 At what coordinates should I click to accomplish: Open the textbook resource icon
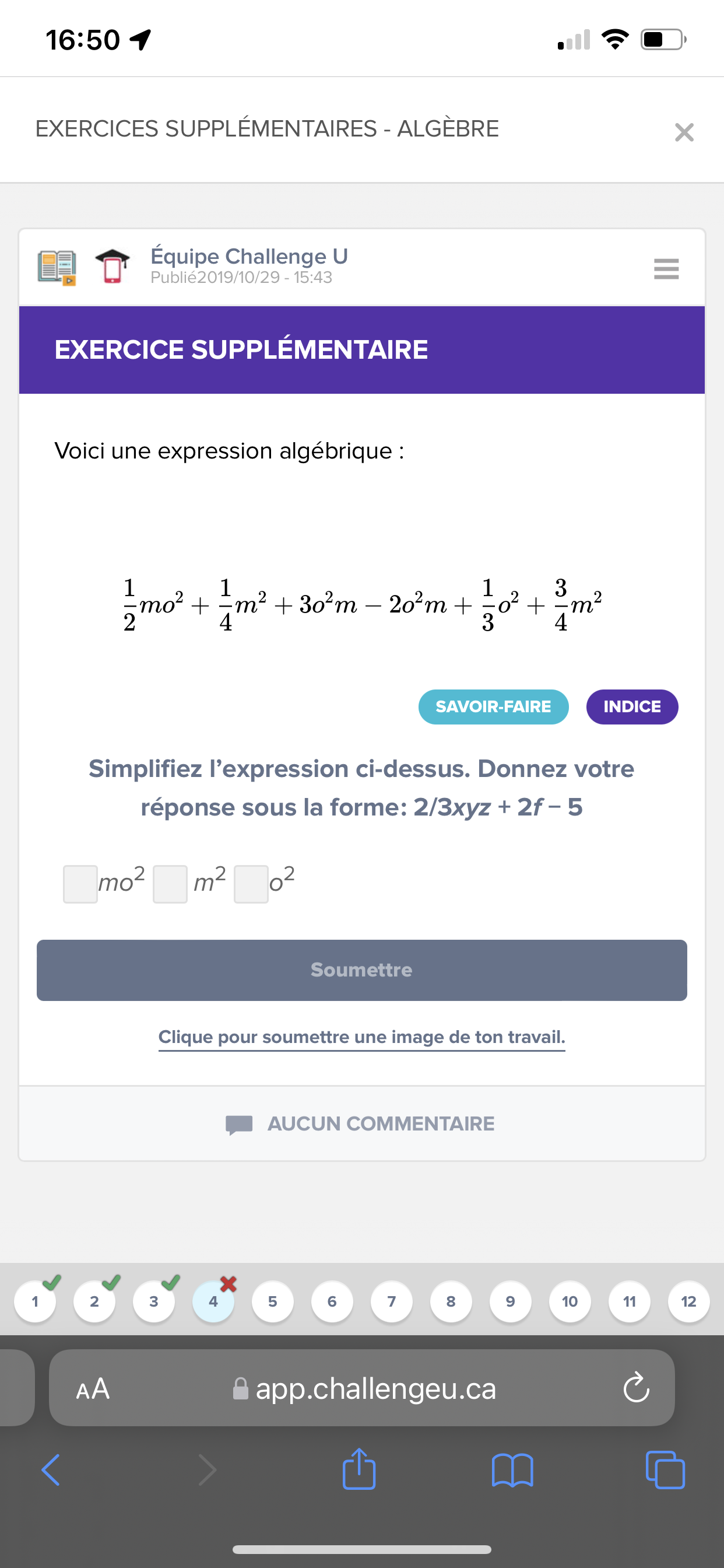click(x=57, y=268)
